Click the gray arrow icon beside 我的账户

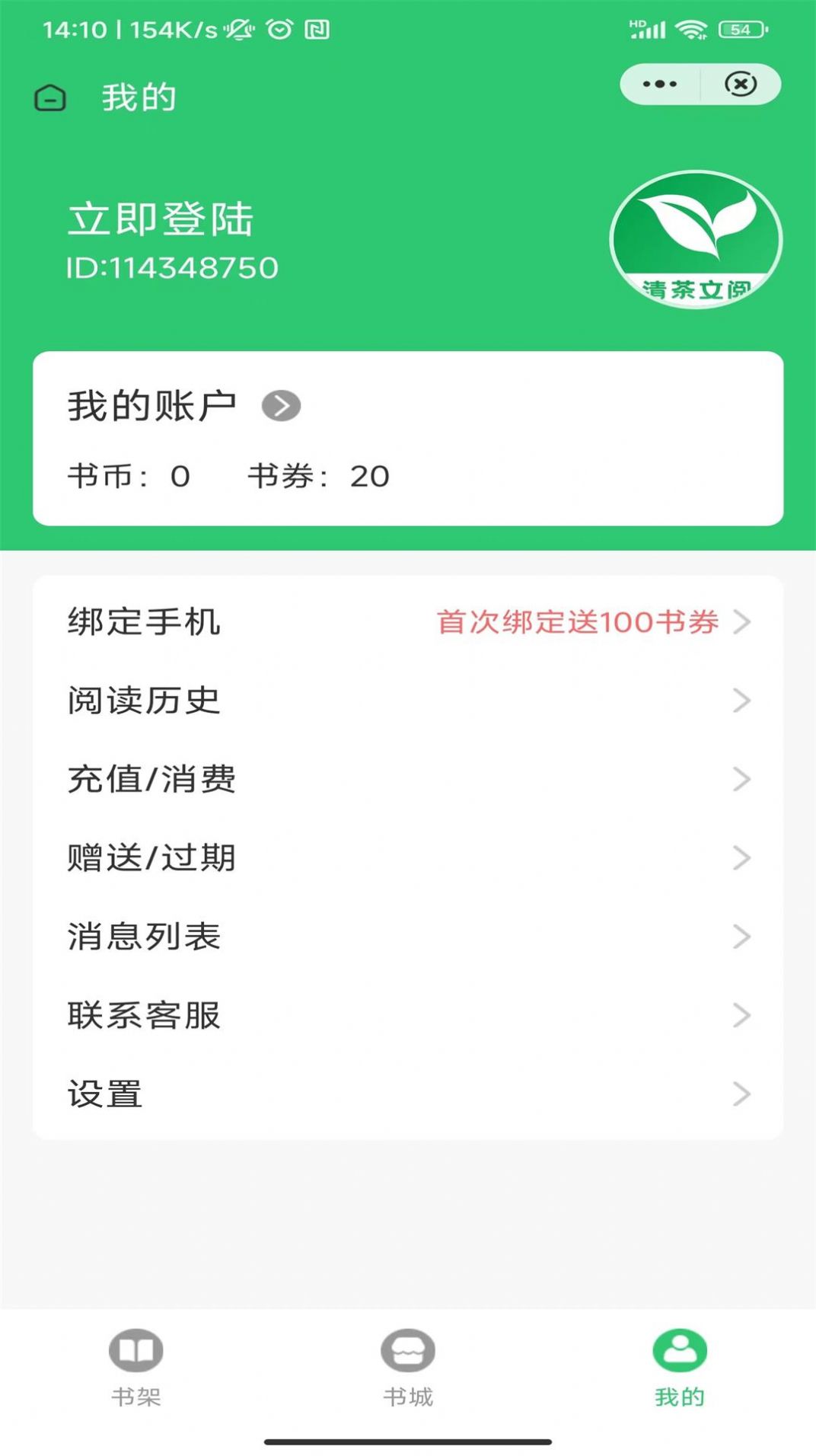pyautogui.click(x=282, y=407)
